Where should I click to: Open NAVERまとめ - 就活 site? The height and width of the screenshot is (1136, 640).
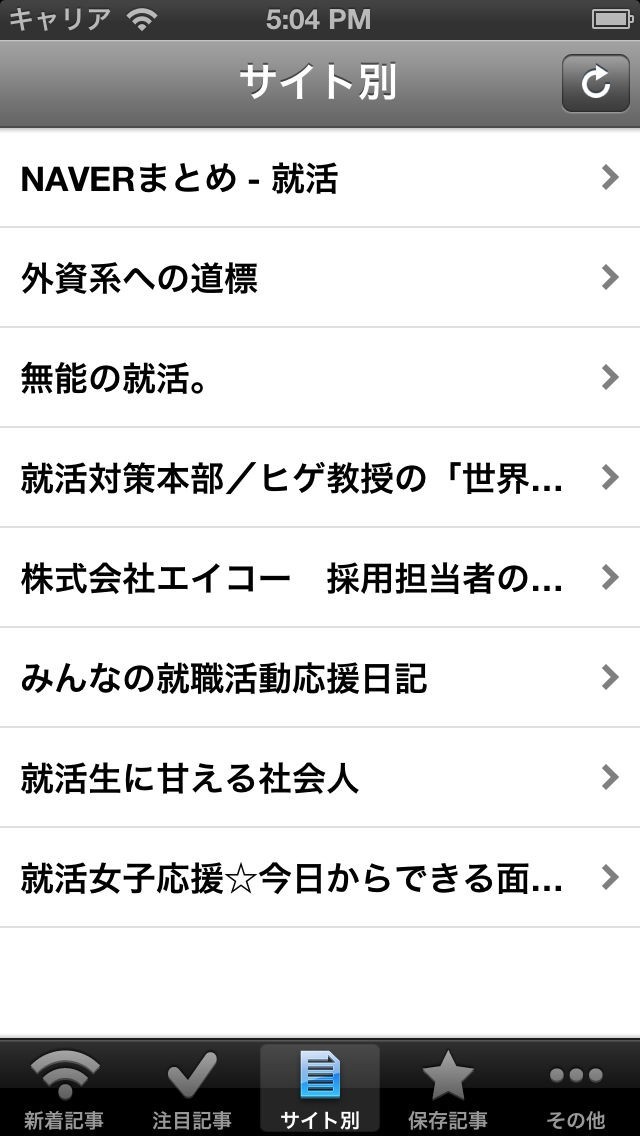[320, 178]
